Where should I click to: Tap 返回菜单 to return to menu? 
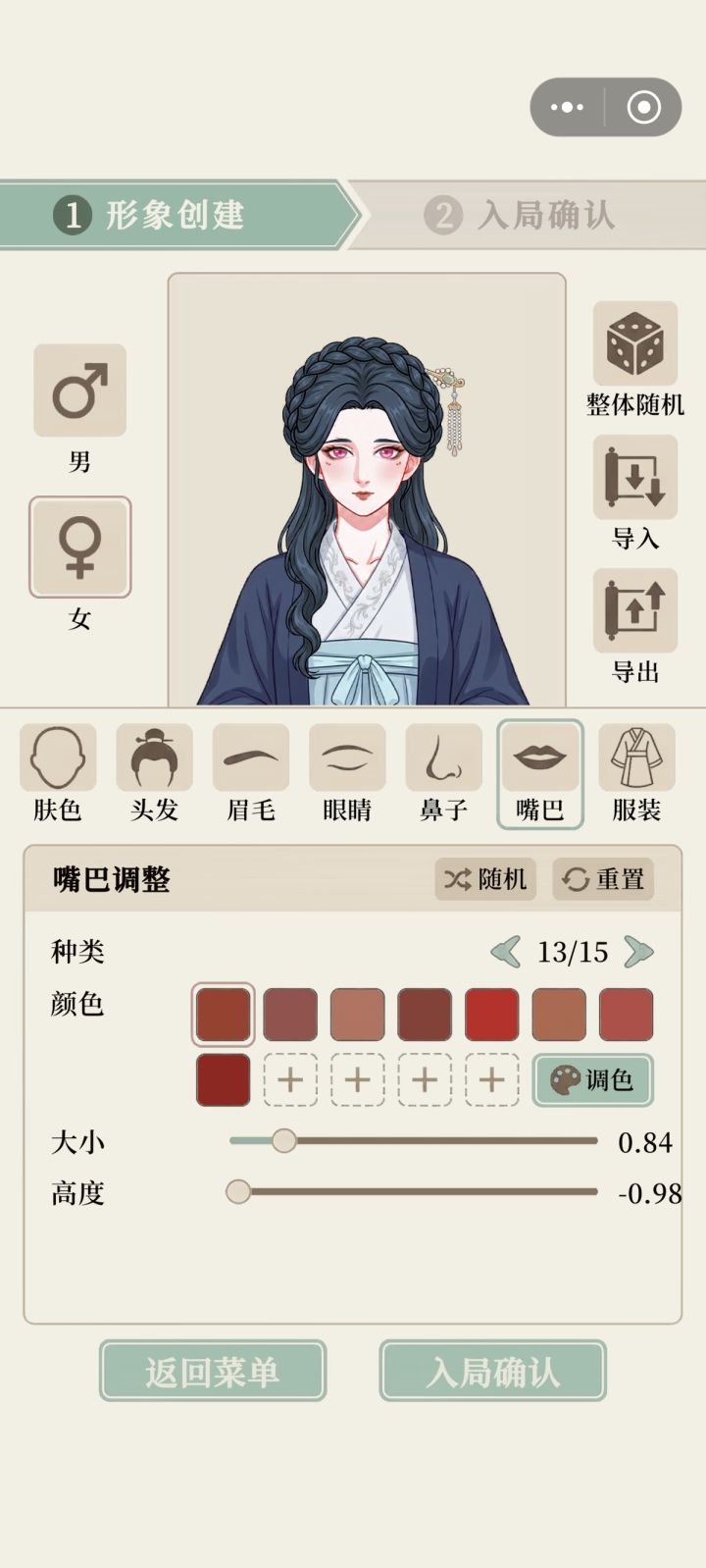click(213, 1371)
